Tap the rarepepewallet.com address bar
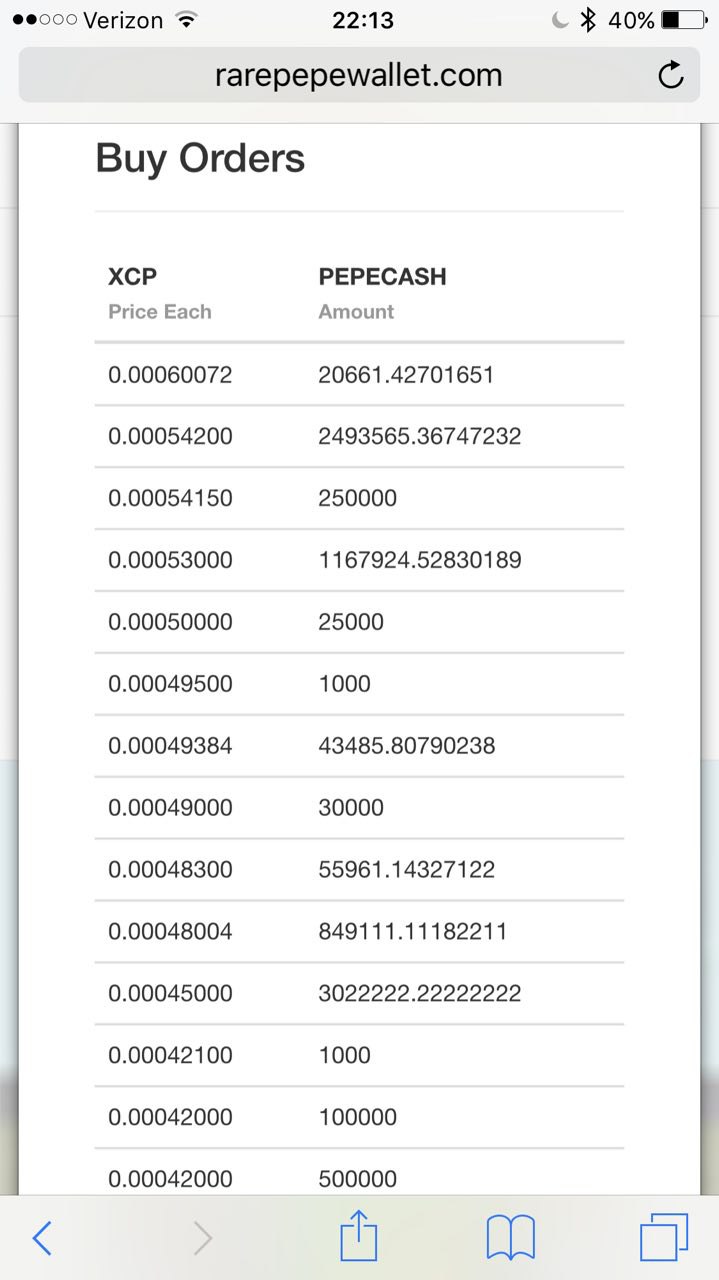 point(358,75)
